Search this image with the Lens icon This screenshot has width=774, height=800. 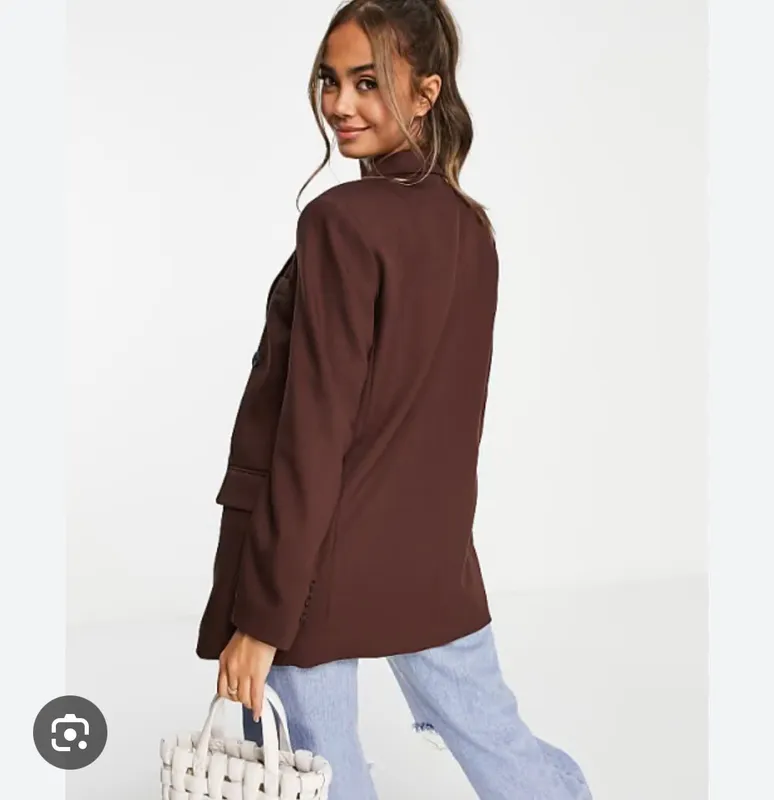click(x=70, y=732)
